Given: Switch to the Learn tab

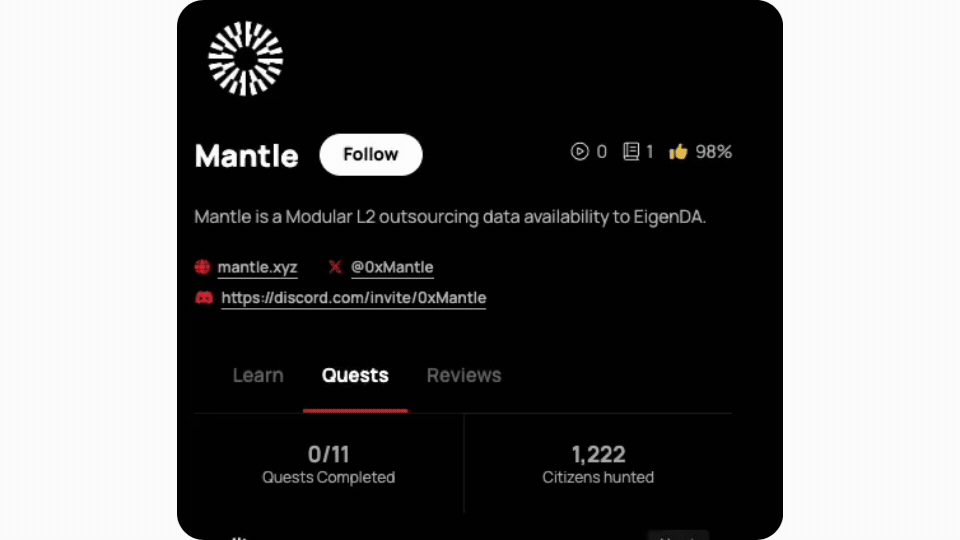Looking at the screenshot, I should (258, 375).
